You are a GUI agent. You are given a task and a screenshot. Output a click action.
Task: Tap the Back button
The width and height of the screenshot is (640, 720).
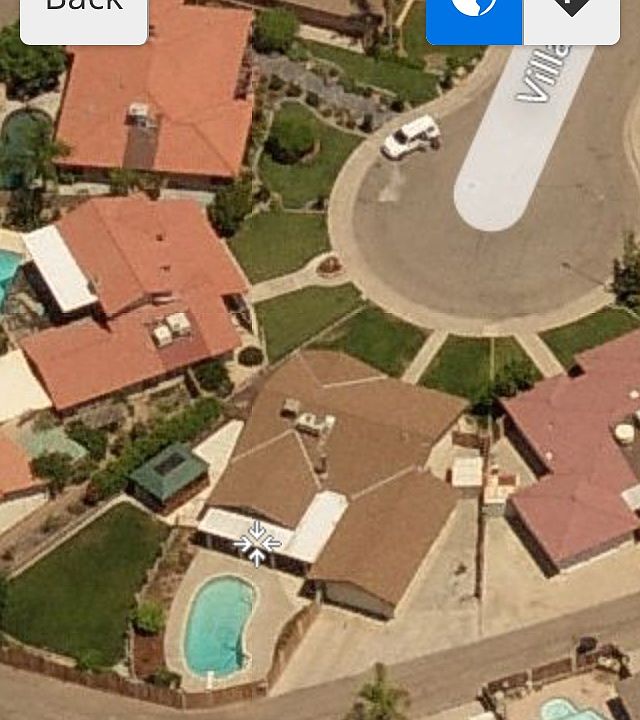point(84,14)
